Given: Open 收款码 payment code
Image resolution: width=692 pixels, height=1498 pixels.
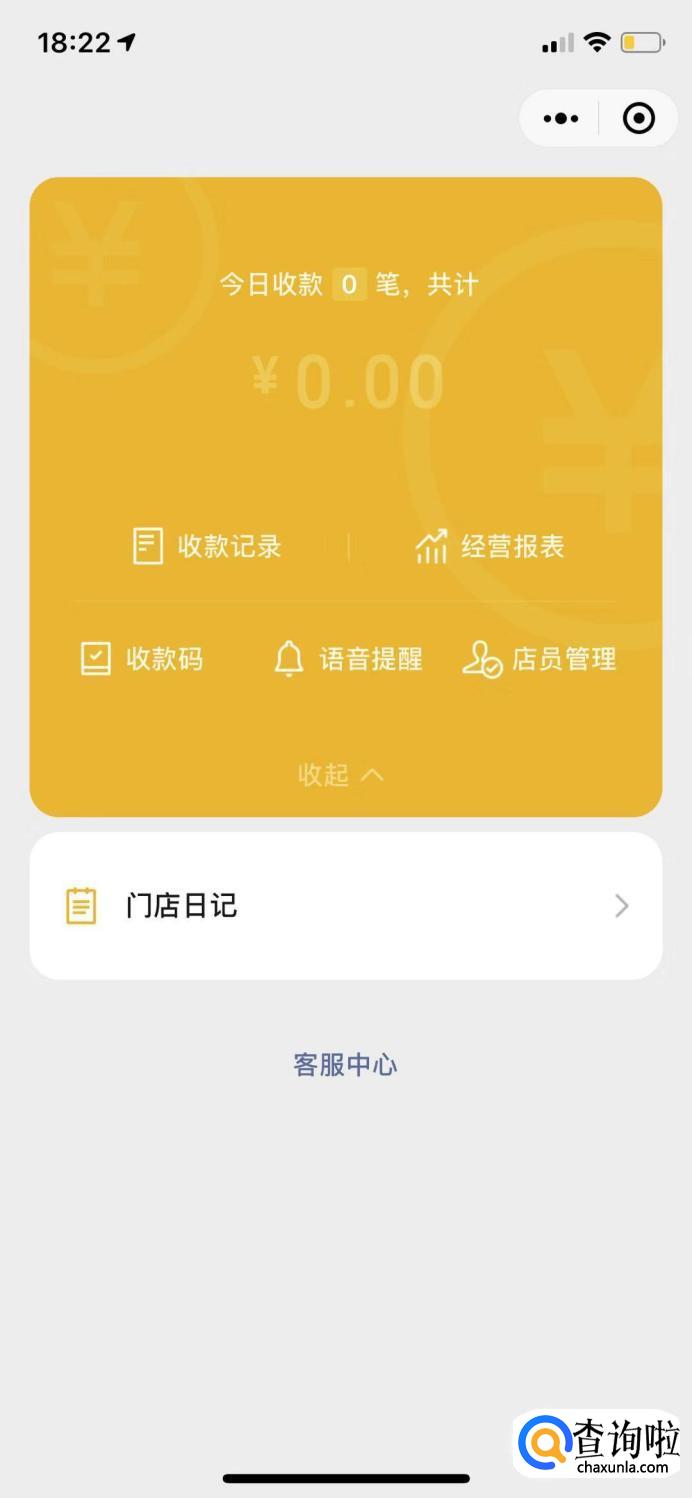Looking at the screenshot, I should pyautogui.click(x=142, y=659).
